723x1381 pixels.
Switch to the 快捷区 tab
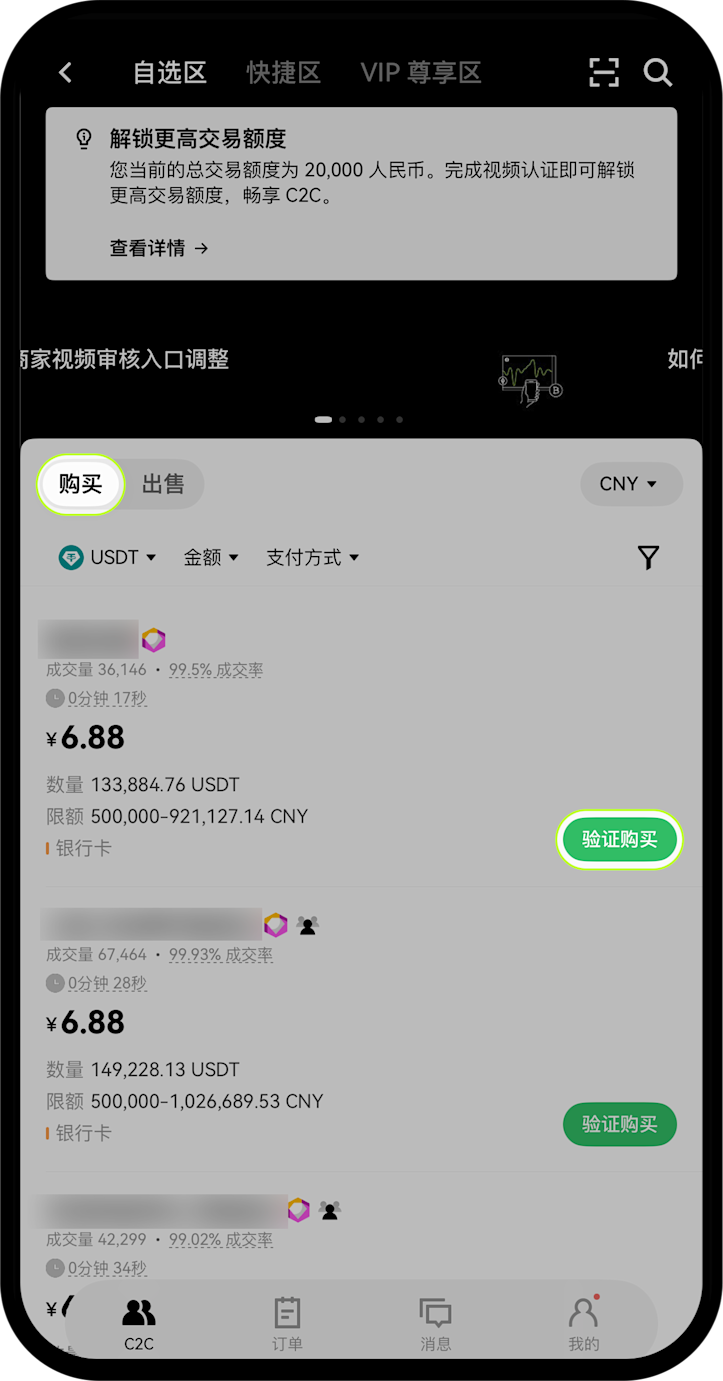point(283,72)
